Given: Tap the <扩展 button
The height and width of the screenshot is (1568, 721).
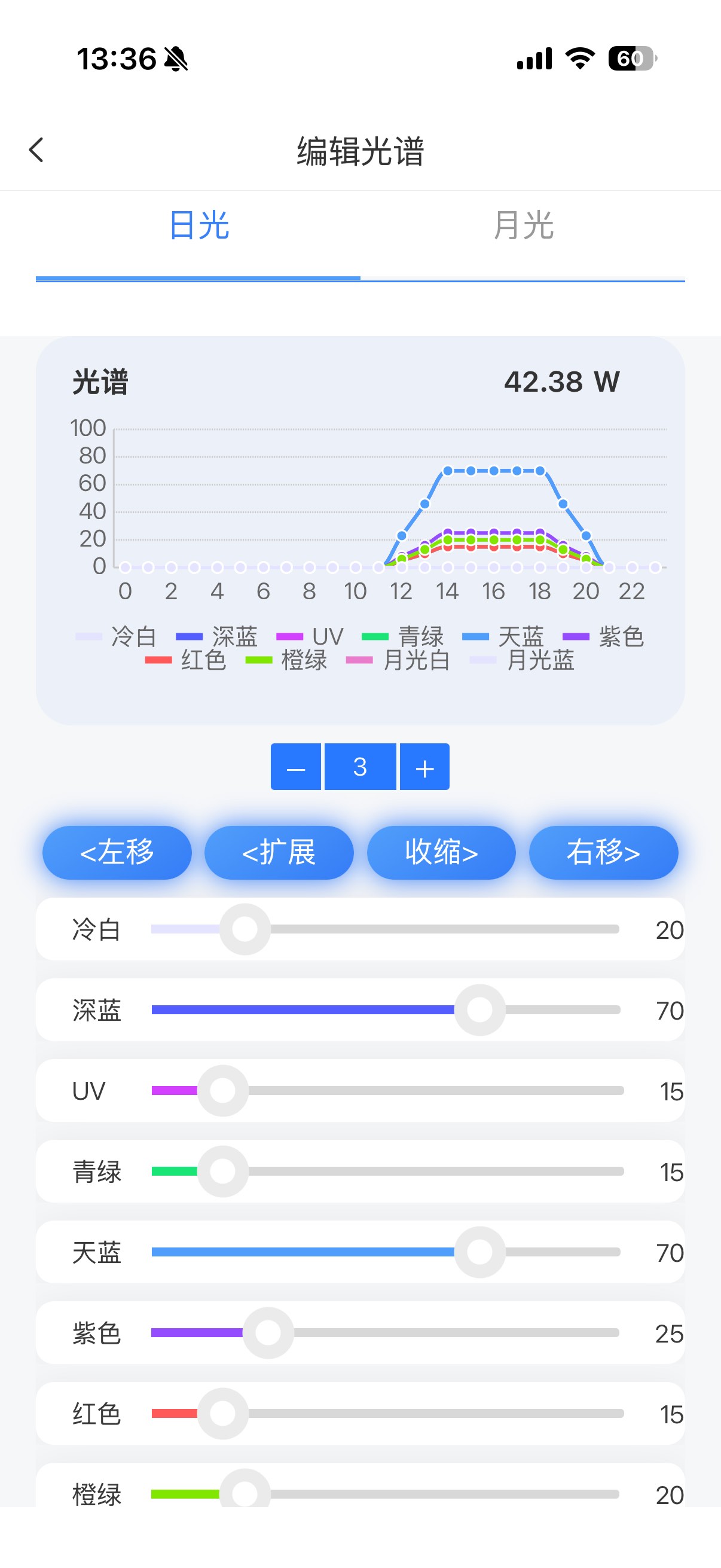Looking at the screenshot, I should point(279,852).
